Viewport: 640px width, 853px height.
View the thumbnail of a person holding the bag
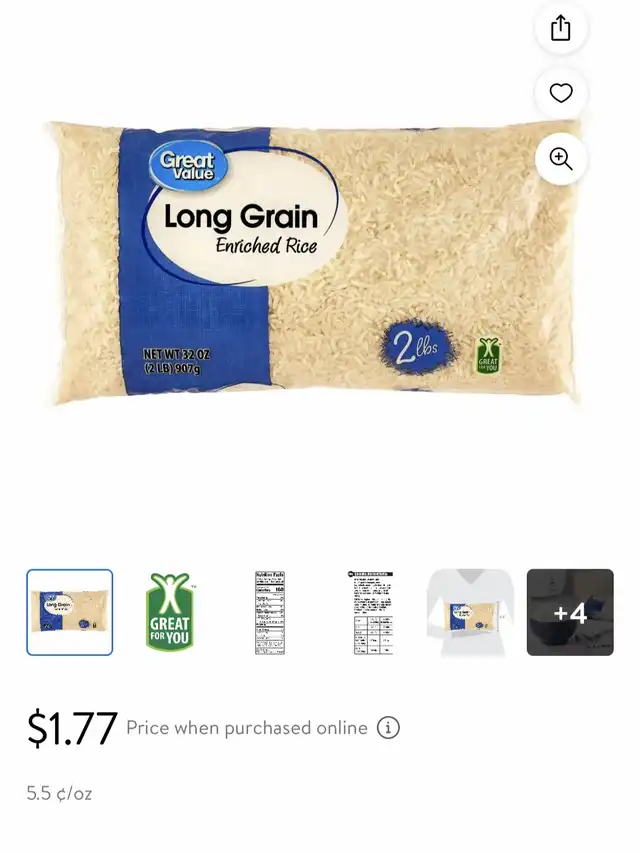click(x=470, y=612)
